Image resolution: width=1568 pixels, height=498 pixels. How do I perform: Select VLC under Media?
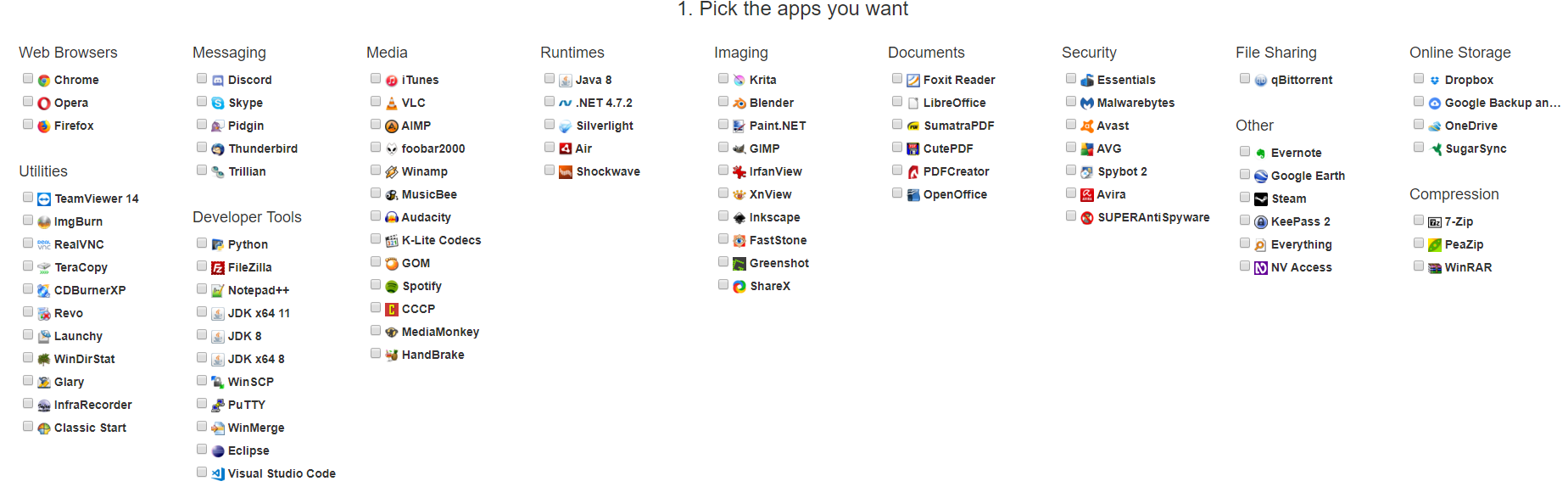click(x=376, y=102)
